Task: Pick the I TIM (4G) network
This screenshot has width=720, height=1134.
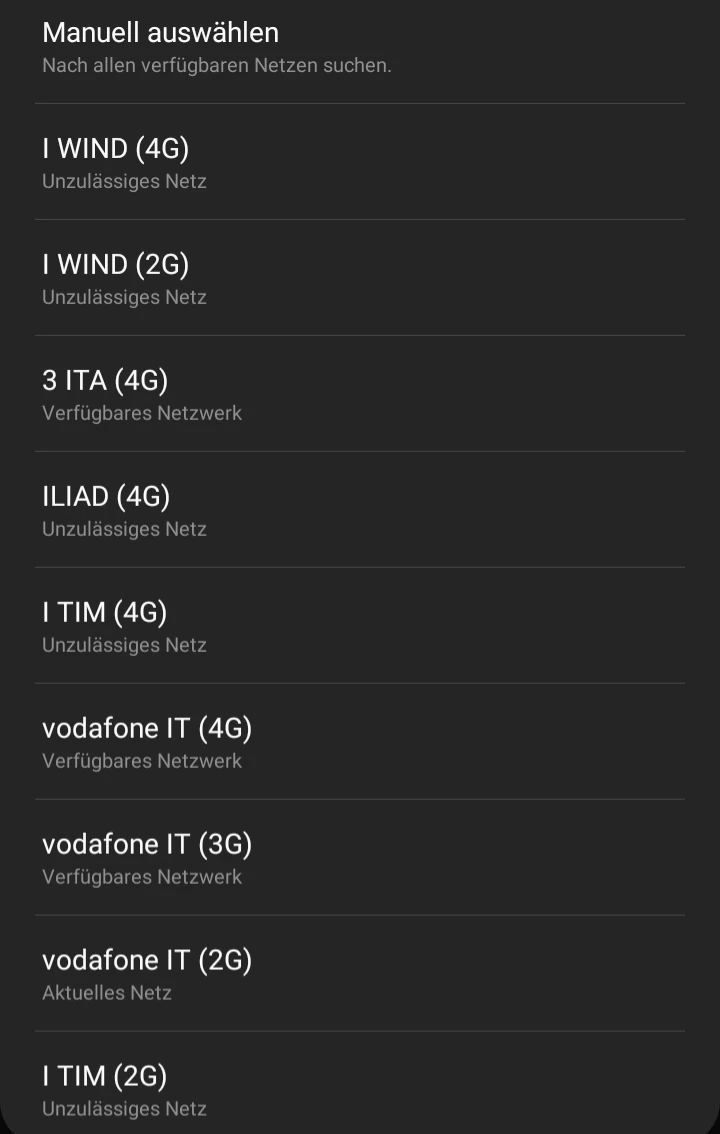Action: [x=360, y=626]
